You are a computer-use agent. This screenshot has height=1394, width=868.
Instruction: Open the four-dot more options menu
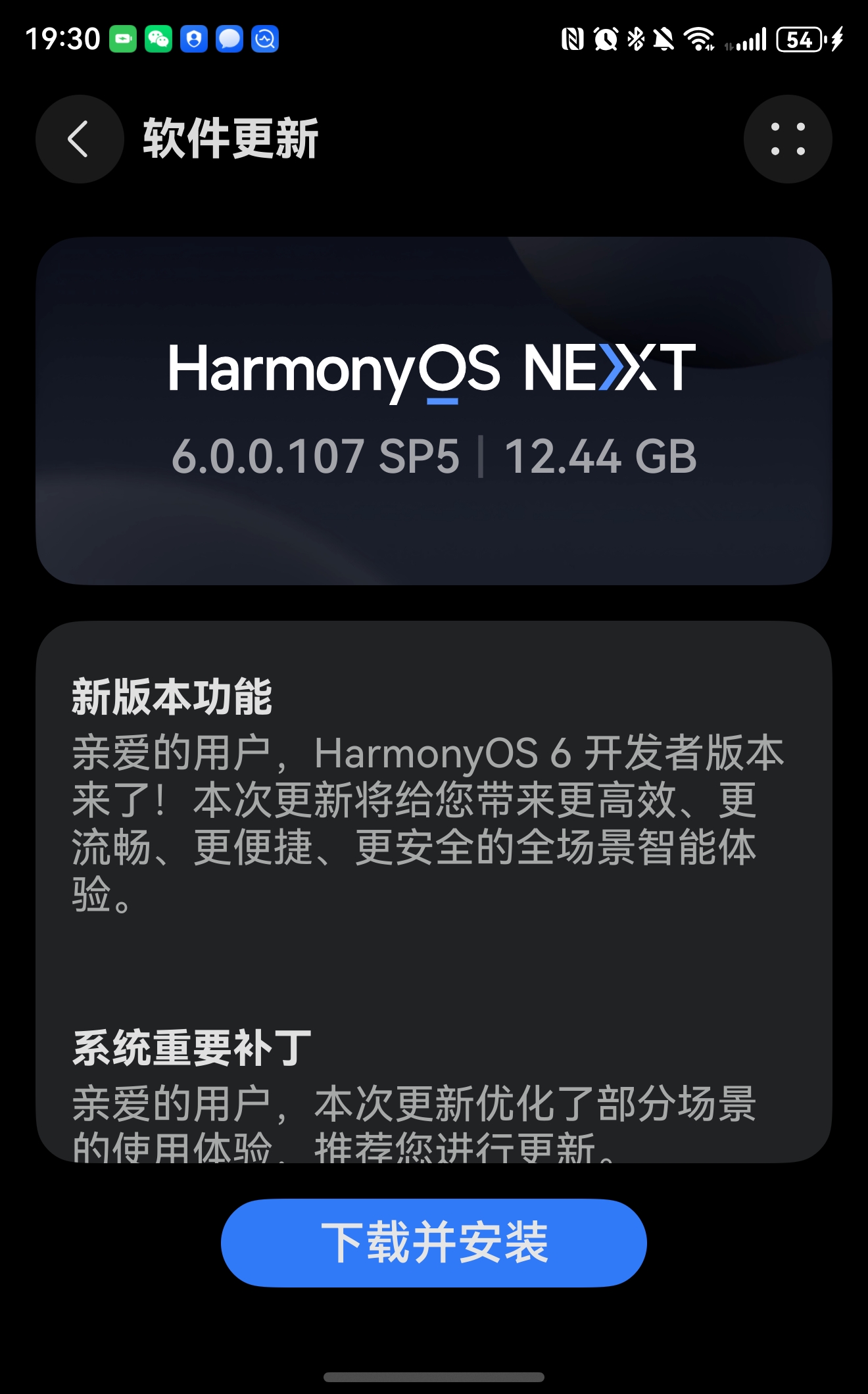pyautogui.click(x=787, y=139)
